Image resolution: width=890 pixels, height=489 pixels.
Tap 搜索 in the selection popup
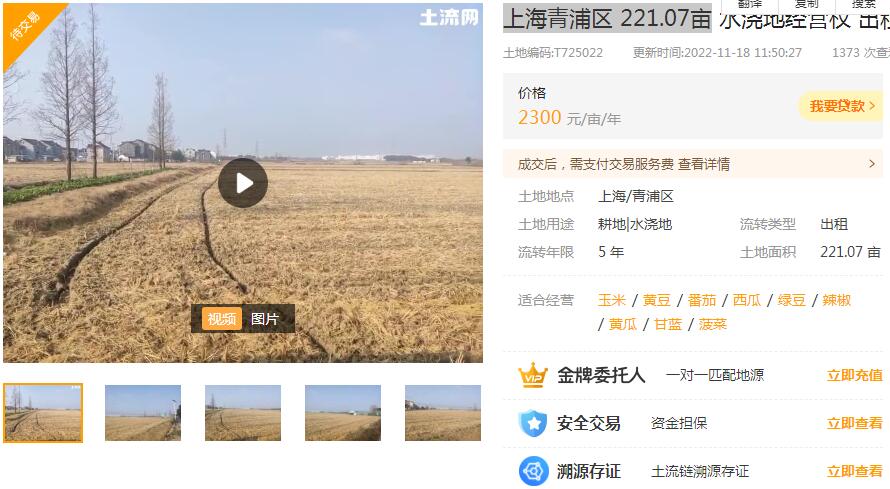[863, 5]
